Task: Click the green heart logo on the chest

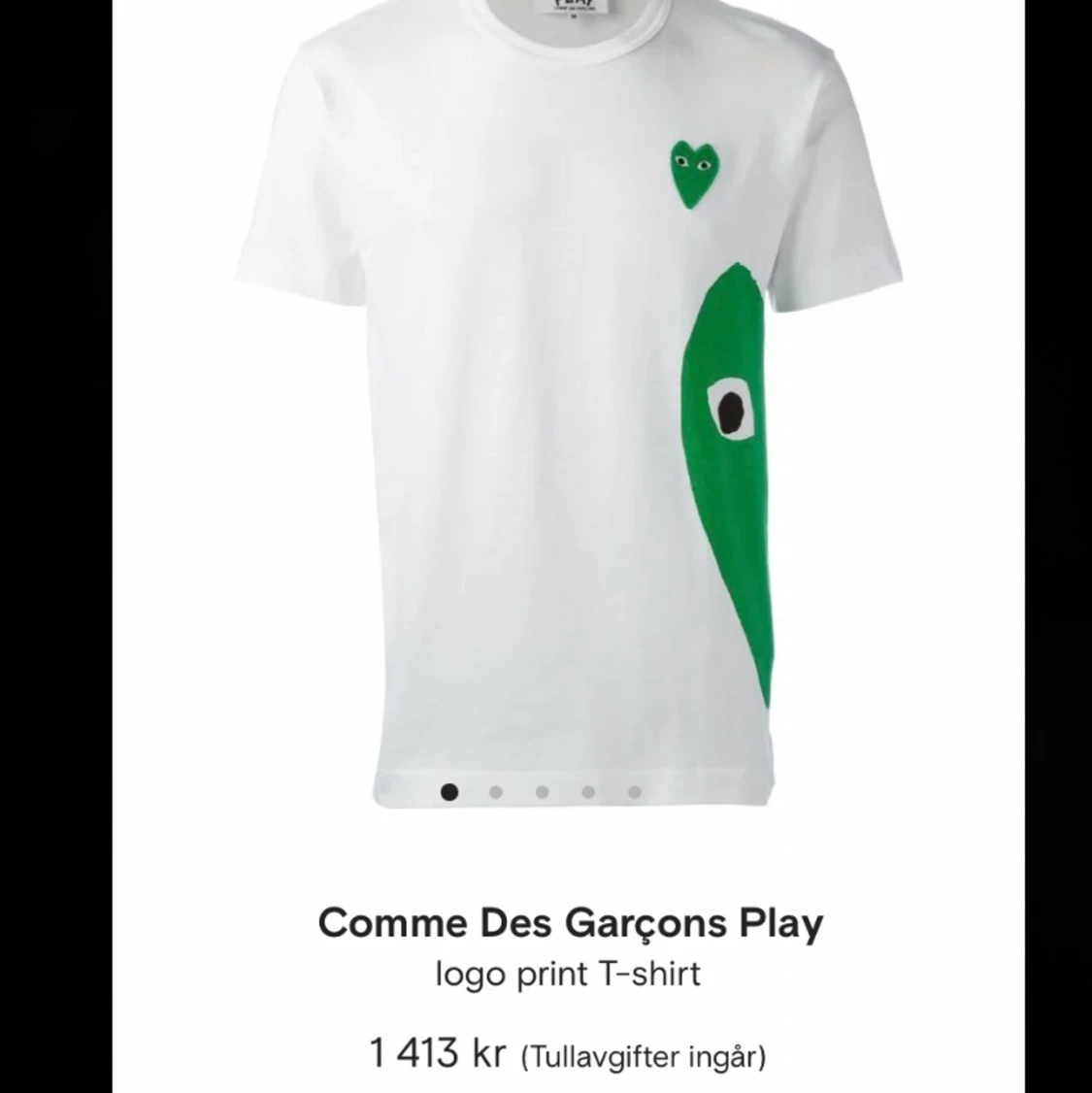Action: (x=692, y=175)
